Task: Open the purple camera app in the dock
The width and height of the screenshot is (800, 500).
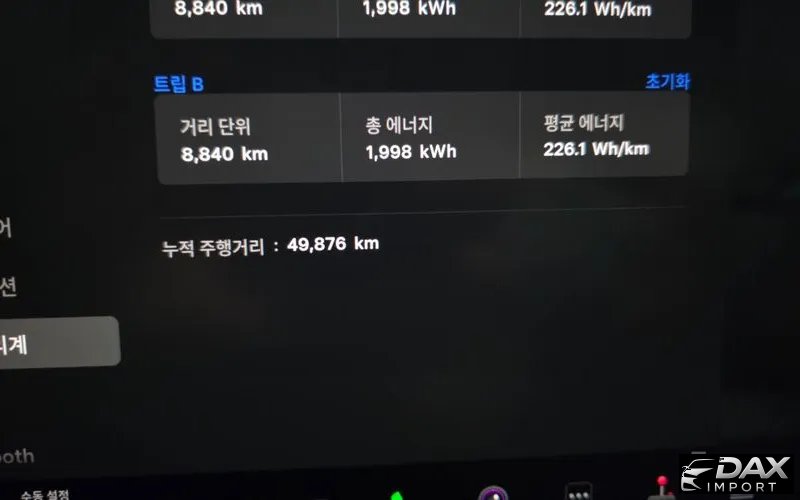Action: [493, 493]
